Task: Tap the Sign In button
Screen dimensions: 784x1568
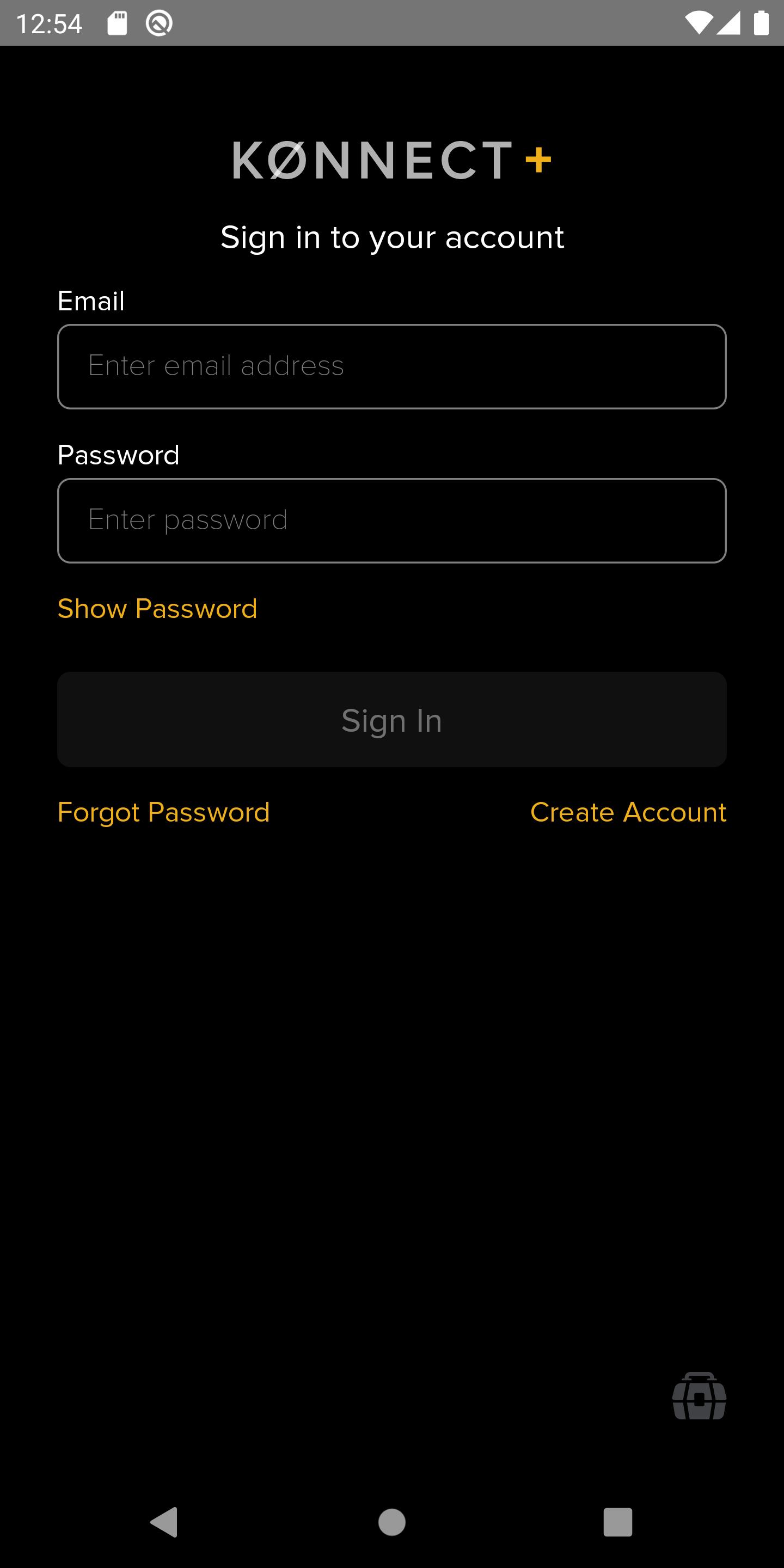Action: tap(391, 719)
